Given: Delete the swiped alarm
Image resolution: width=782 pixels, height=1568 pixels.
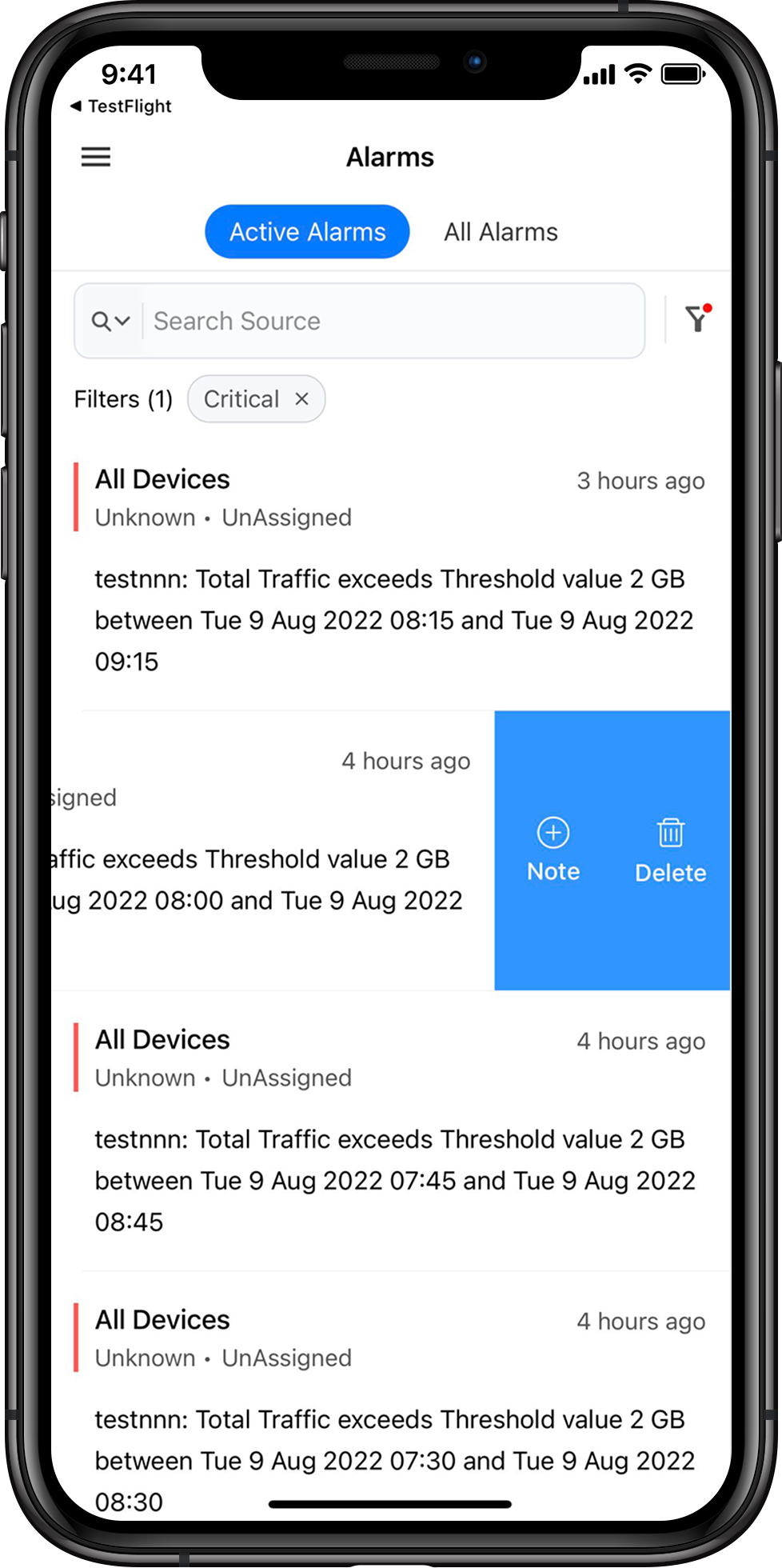Looking at the screenshot, I should click(x=670, y=850).
